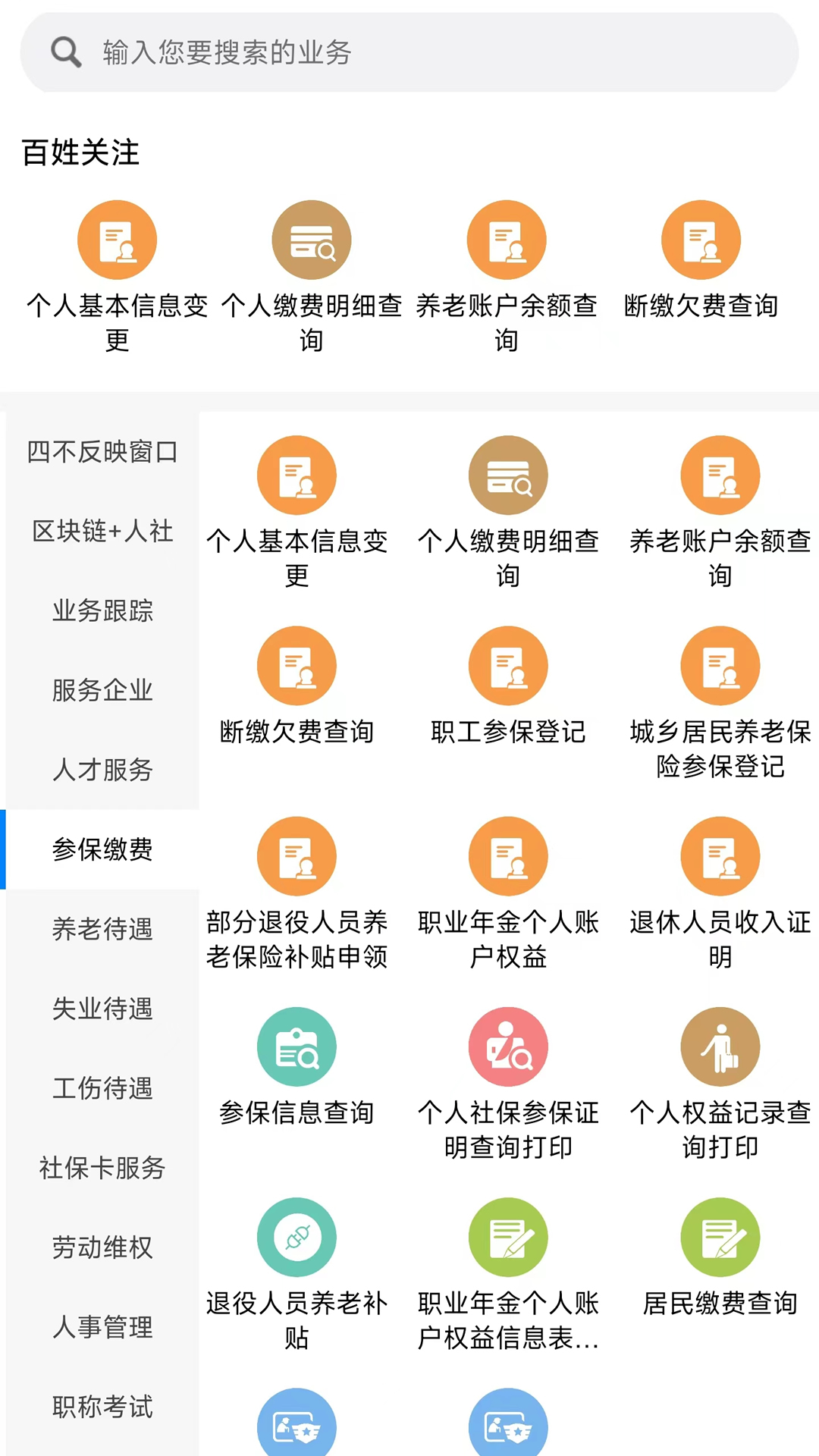Open 个人缴费明细查询 service icon

pyautogui.click(x=508, y=474)
